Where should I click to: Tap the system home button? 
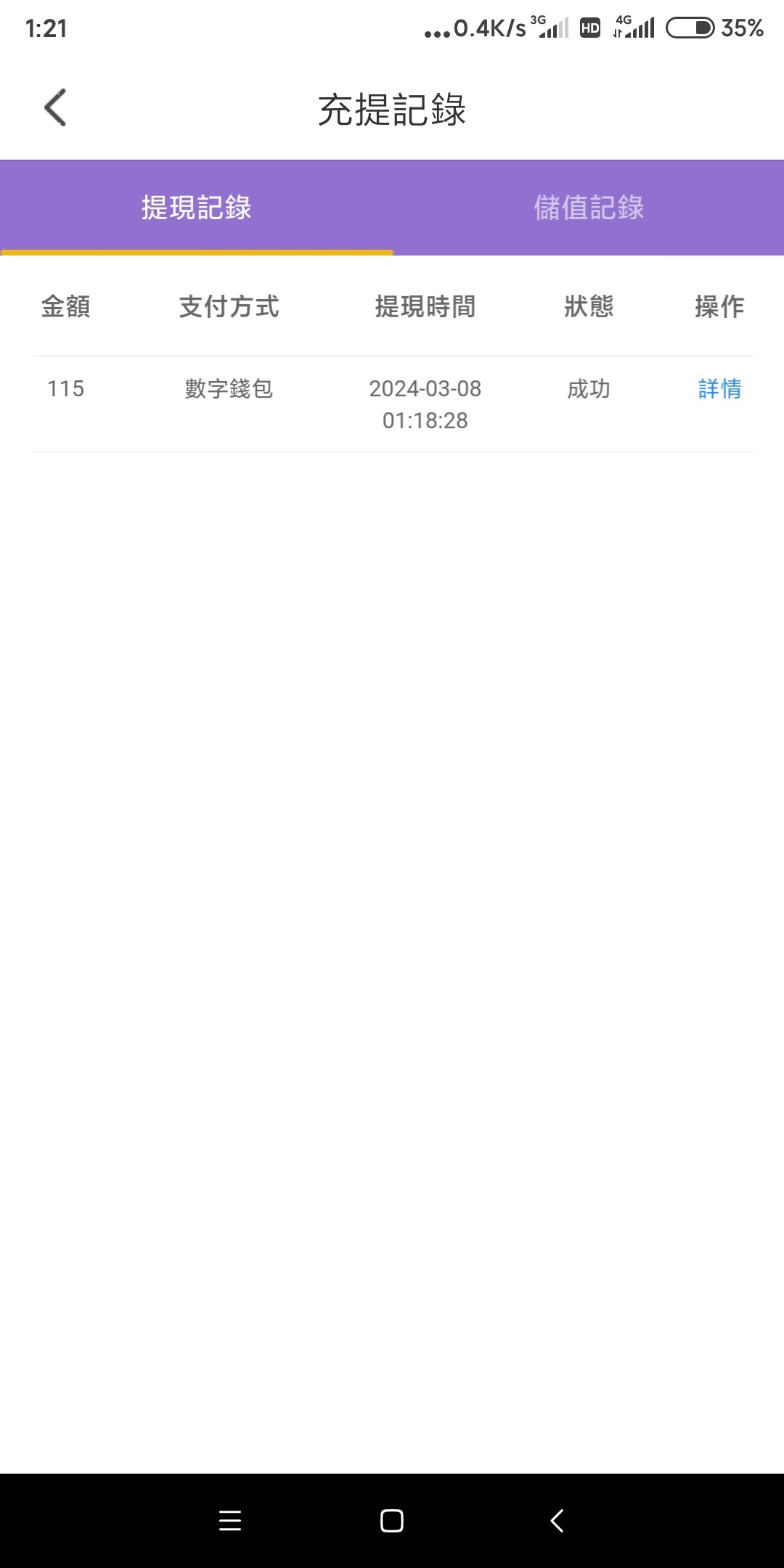[x=392, y=1520]
